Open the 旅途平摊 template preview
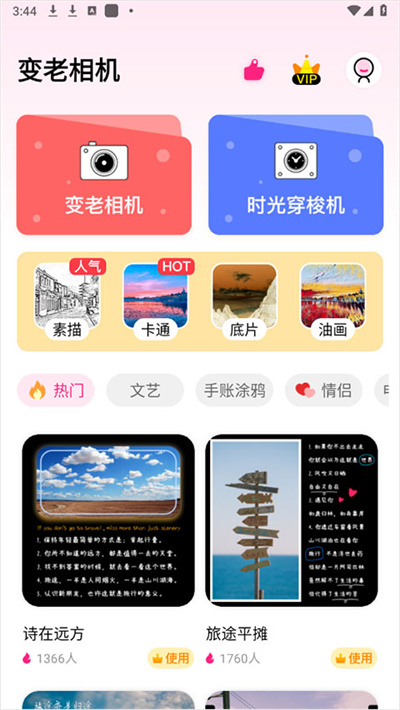Viewport: 400px width, 710px height. [291, 520]
